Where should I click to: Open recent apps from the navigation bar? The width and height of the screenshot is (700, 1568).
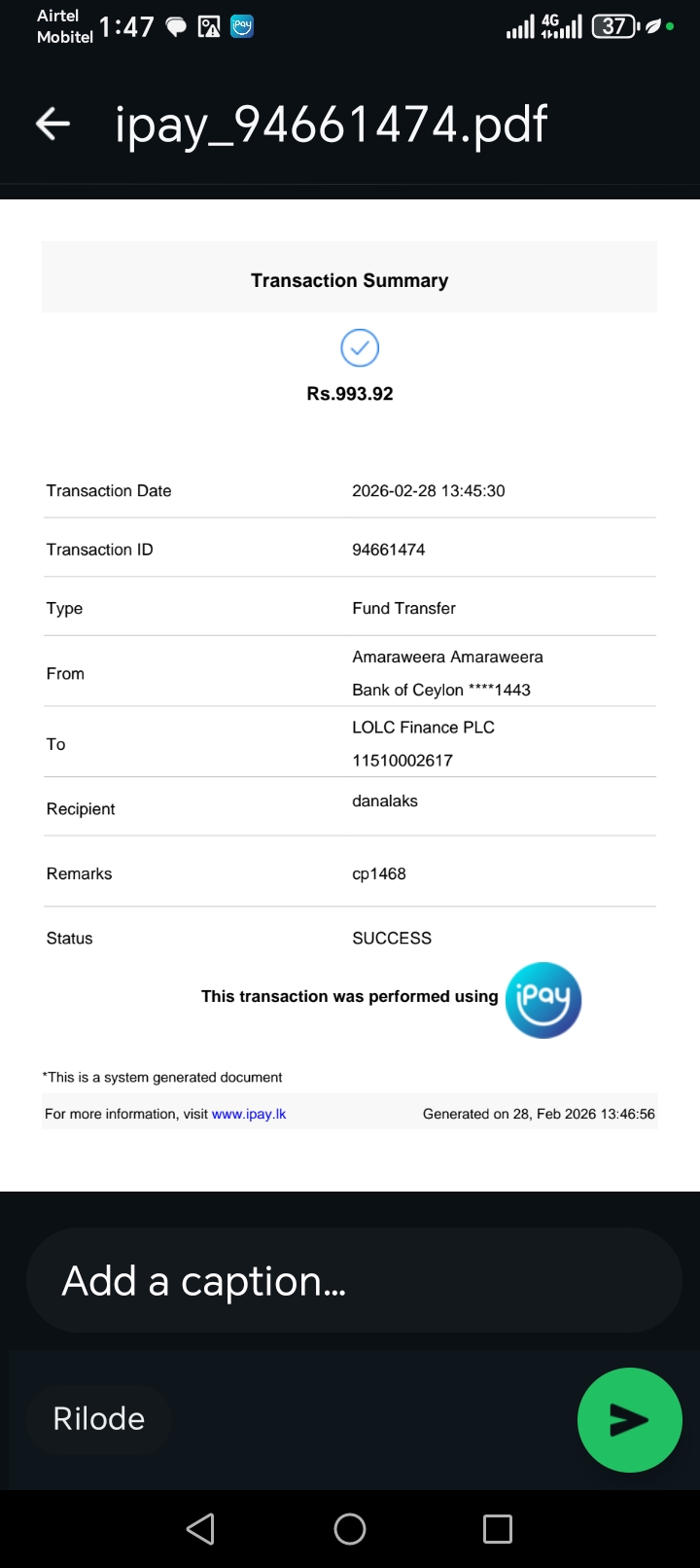[x=498, y=1529]
